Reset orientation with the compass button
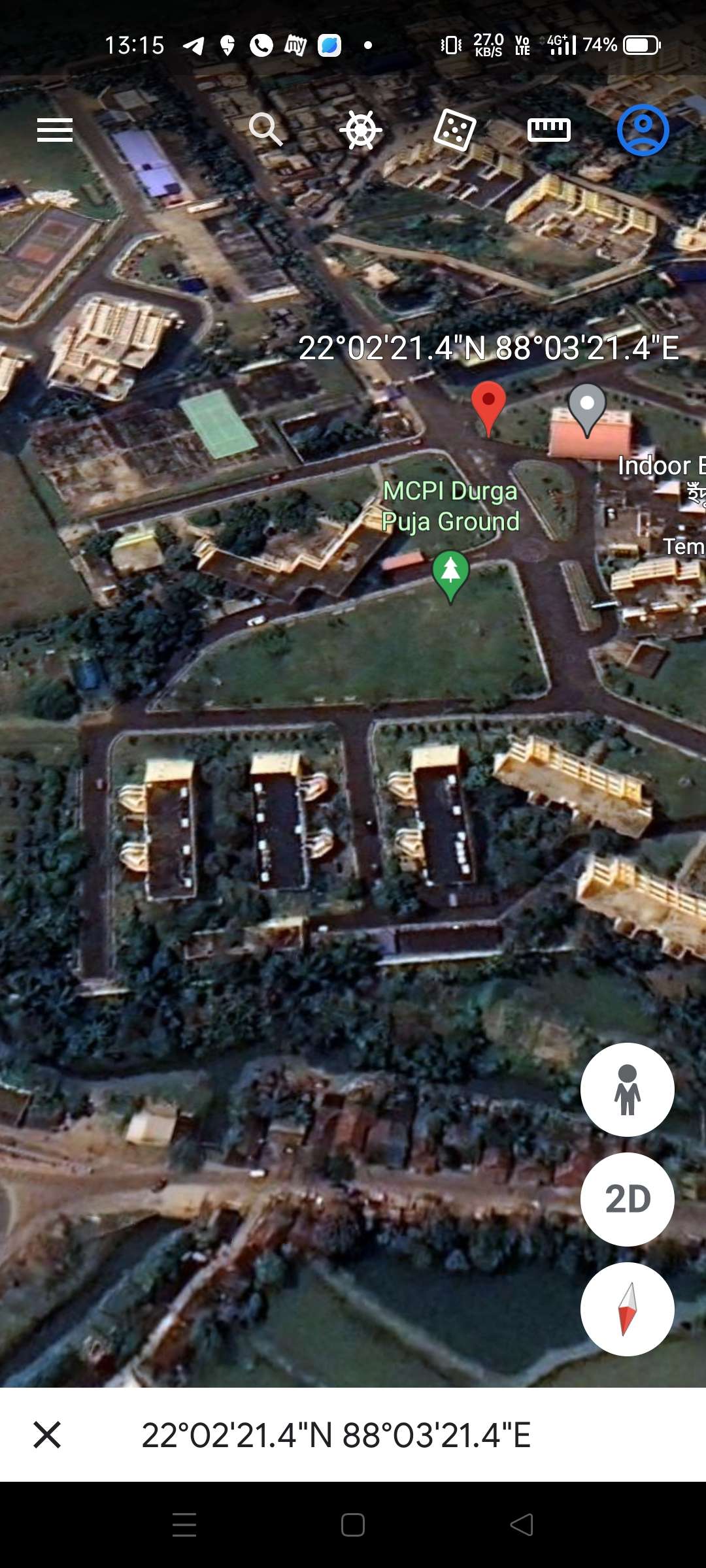Screen dimensions: 706x1568 (628, 1309)
